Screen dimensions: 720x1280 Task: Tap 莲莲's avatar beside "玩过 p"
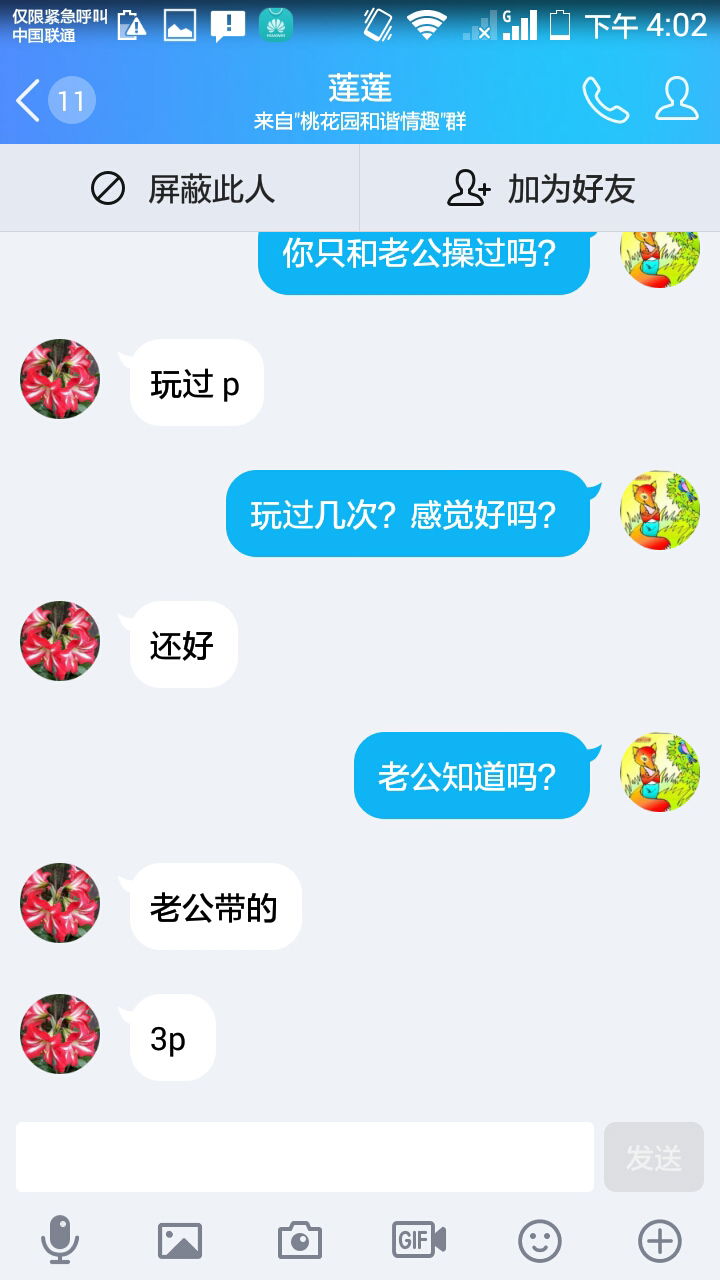point(60,379)
